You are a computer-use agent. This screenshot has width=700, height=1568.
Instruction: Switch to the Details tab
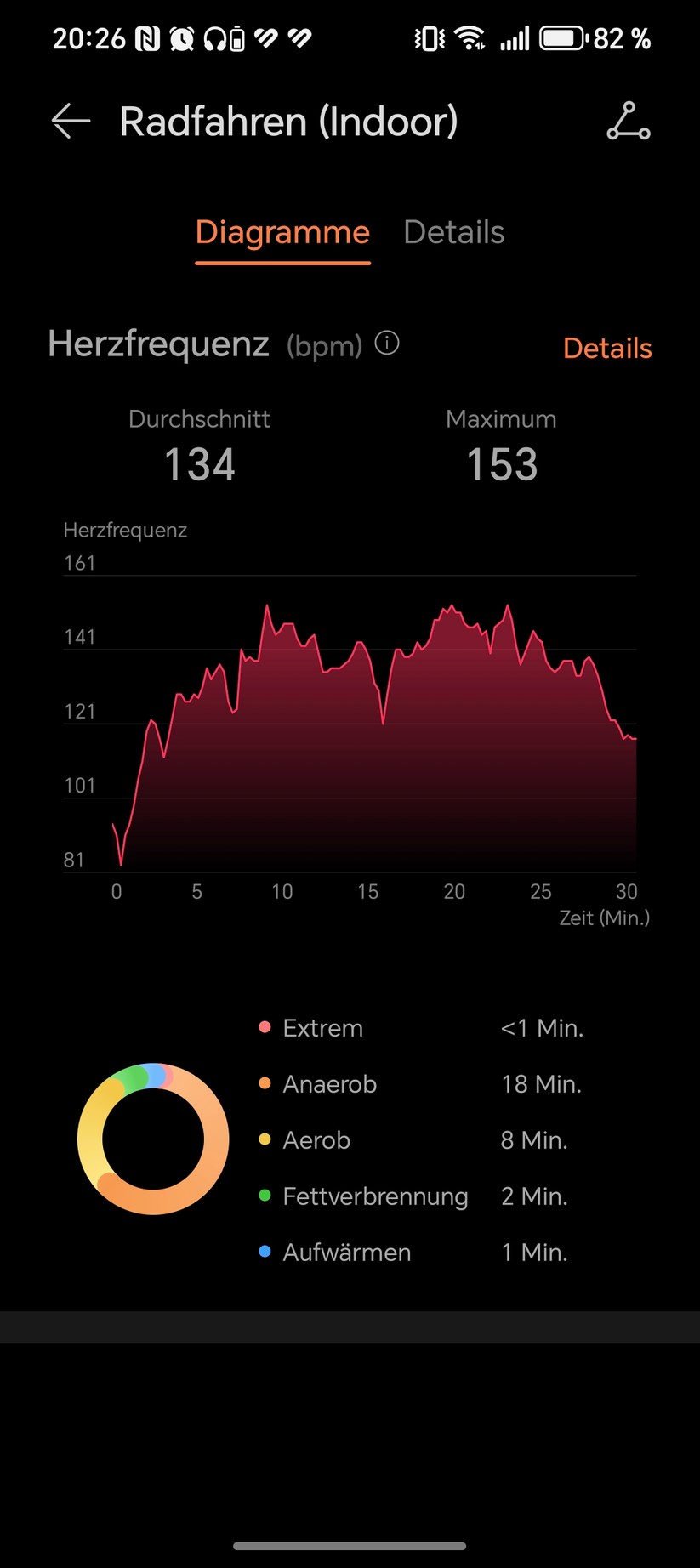(453, 231)
